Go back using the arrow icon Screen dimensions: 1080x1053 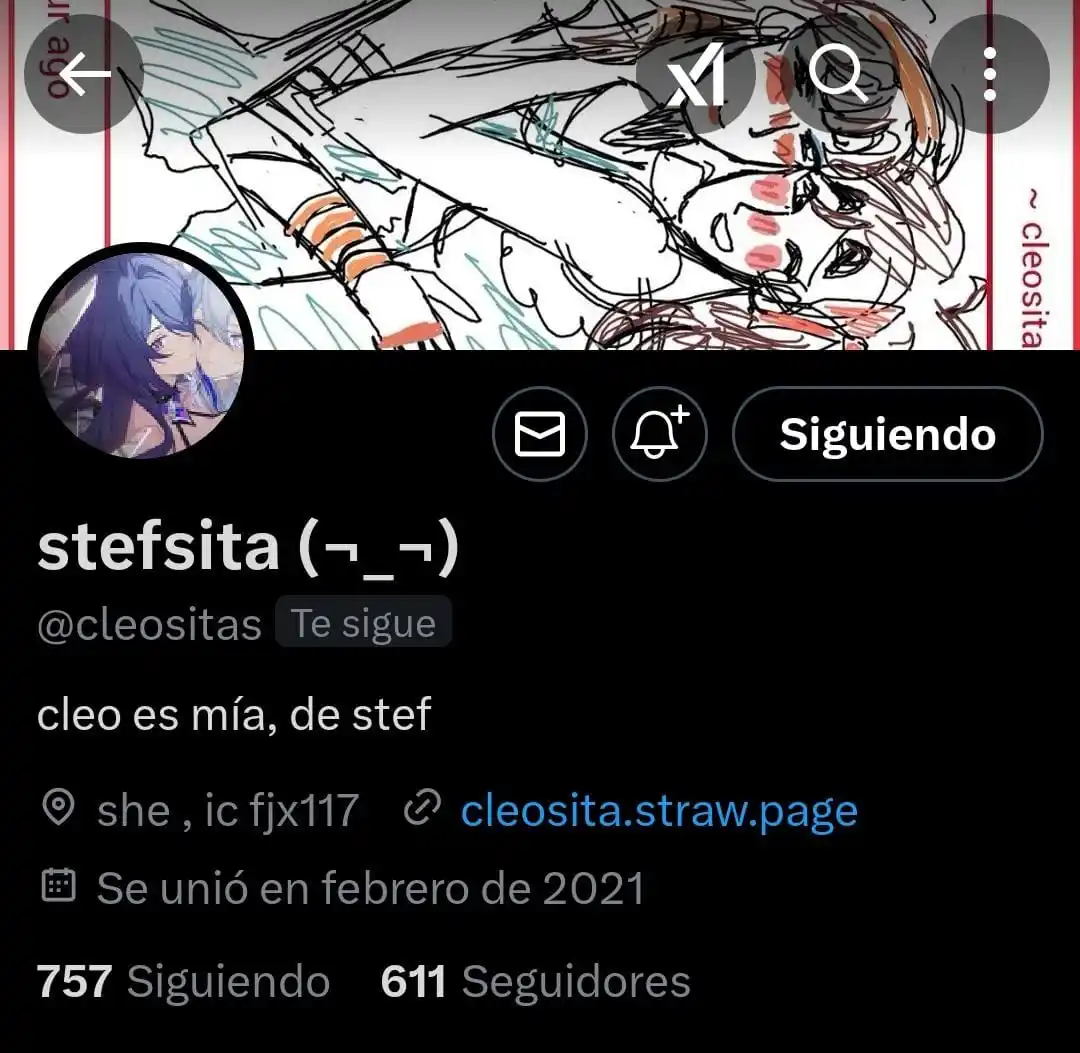click(x=84, y=73)
